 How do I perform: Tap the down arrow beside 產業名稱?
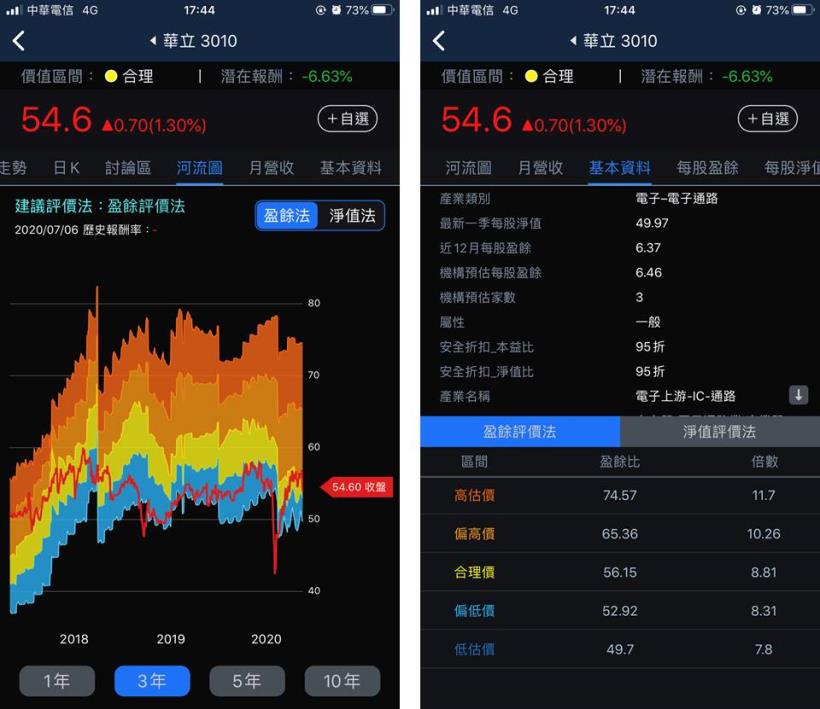(798, 395)
